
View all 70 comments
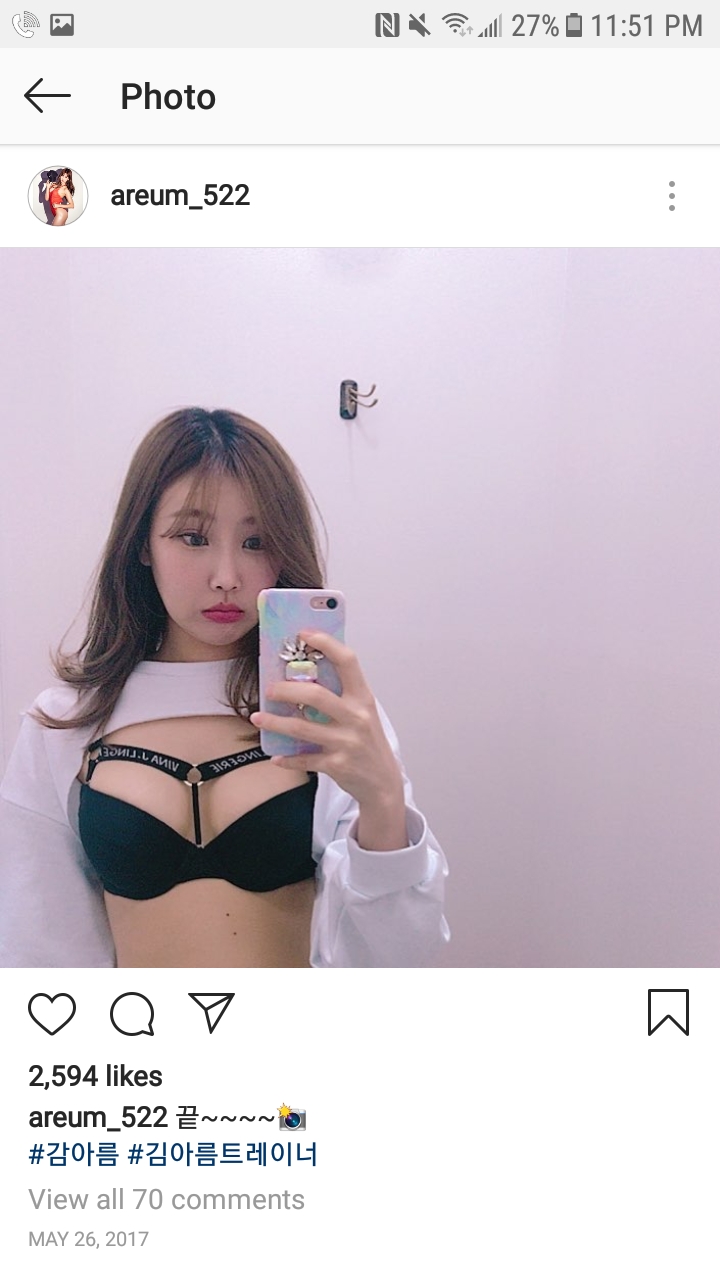click(166, 1199)
